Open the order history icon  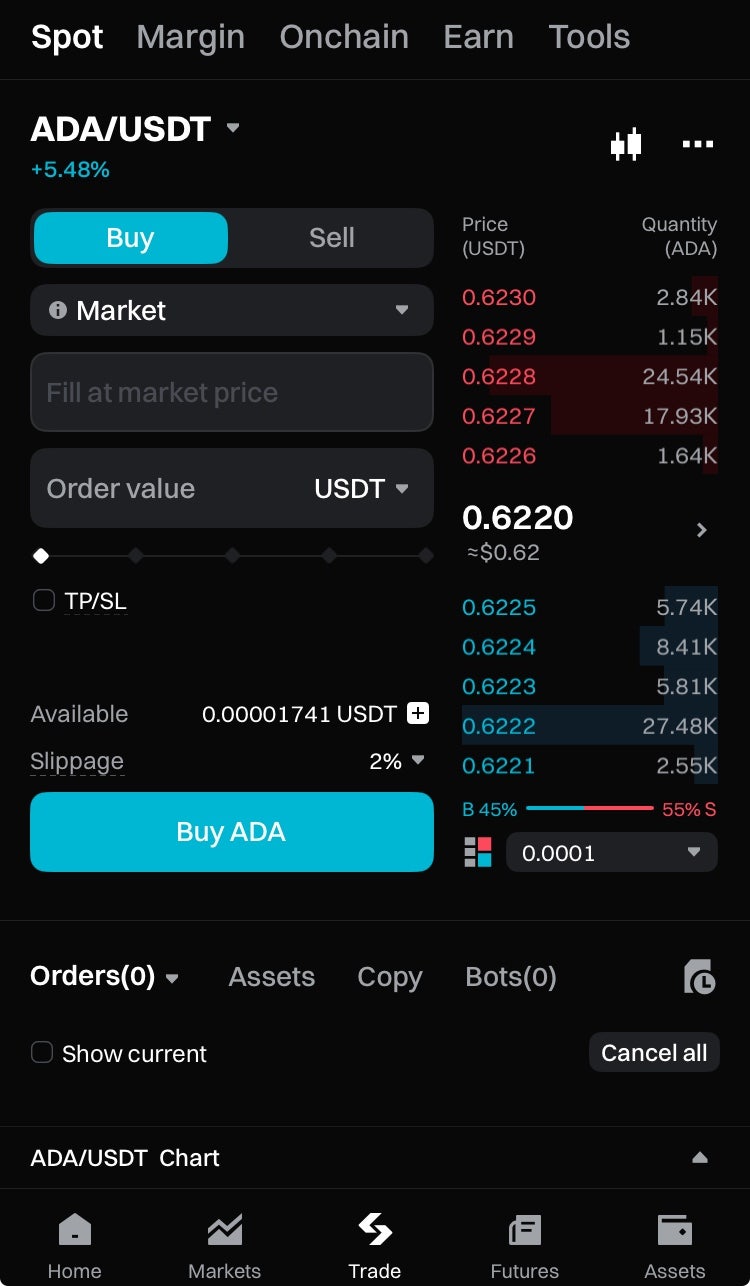pos(699,977)
